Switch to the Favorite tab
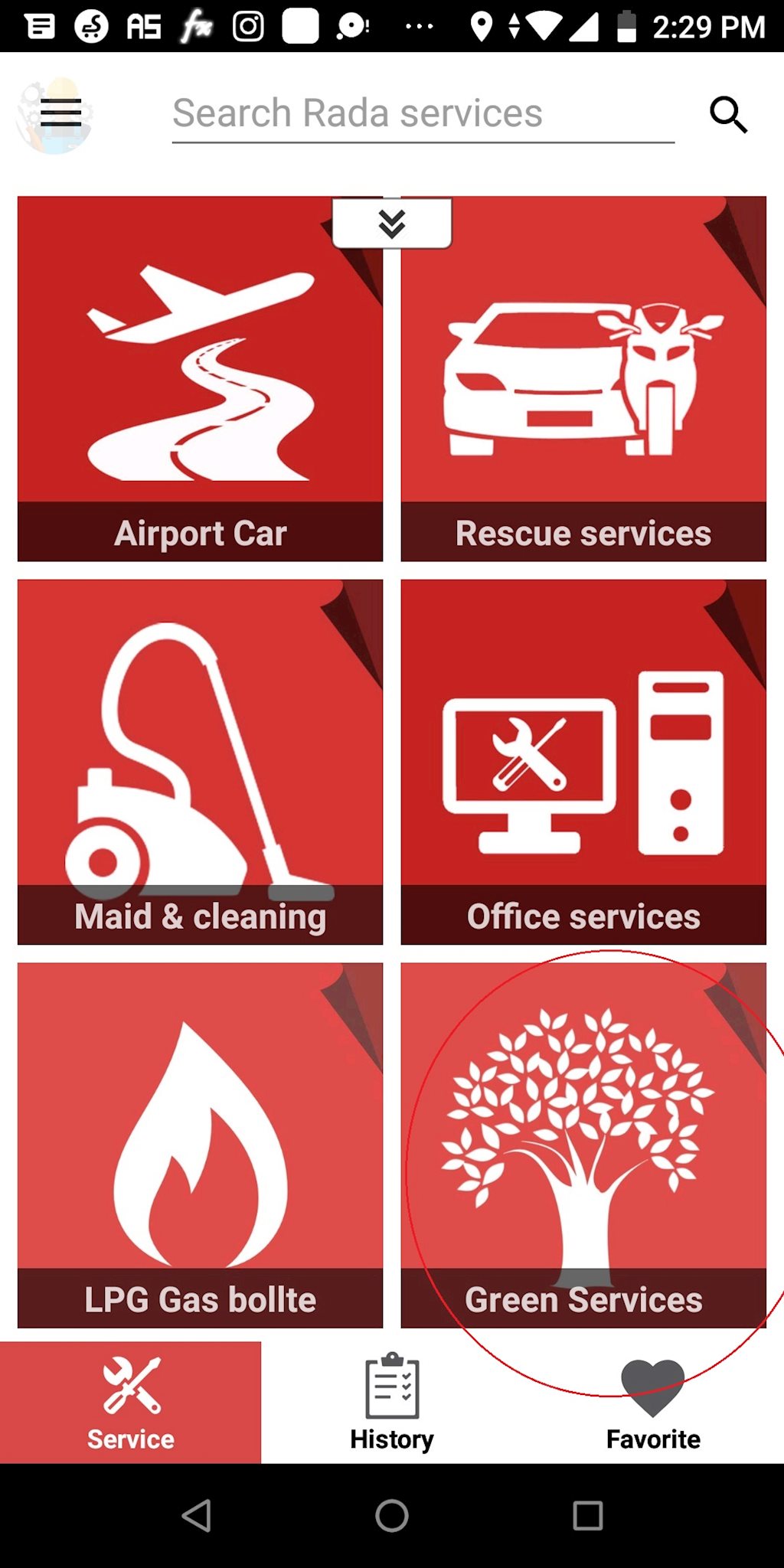 tap(652, 1403)
